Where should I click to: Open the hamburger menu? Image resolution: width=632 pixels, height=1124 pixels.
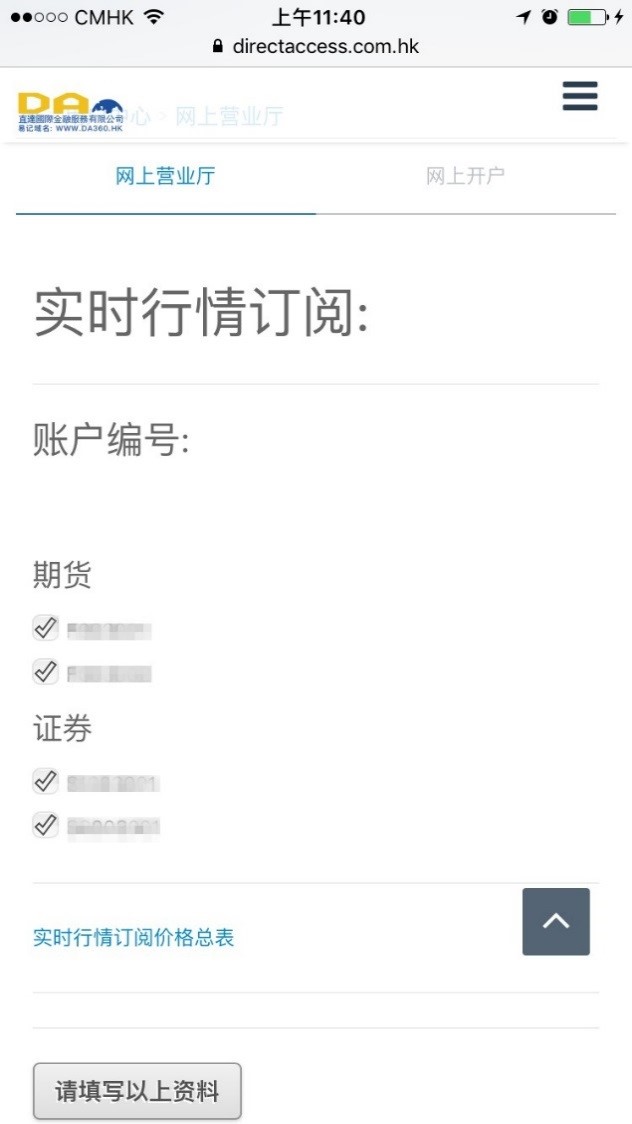click(x=580, y=96)
